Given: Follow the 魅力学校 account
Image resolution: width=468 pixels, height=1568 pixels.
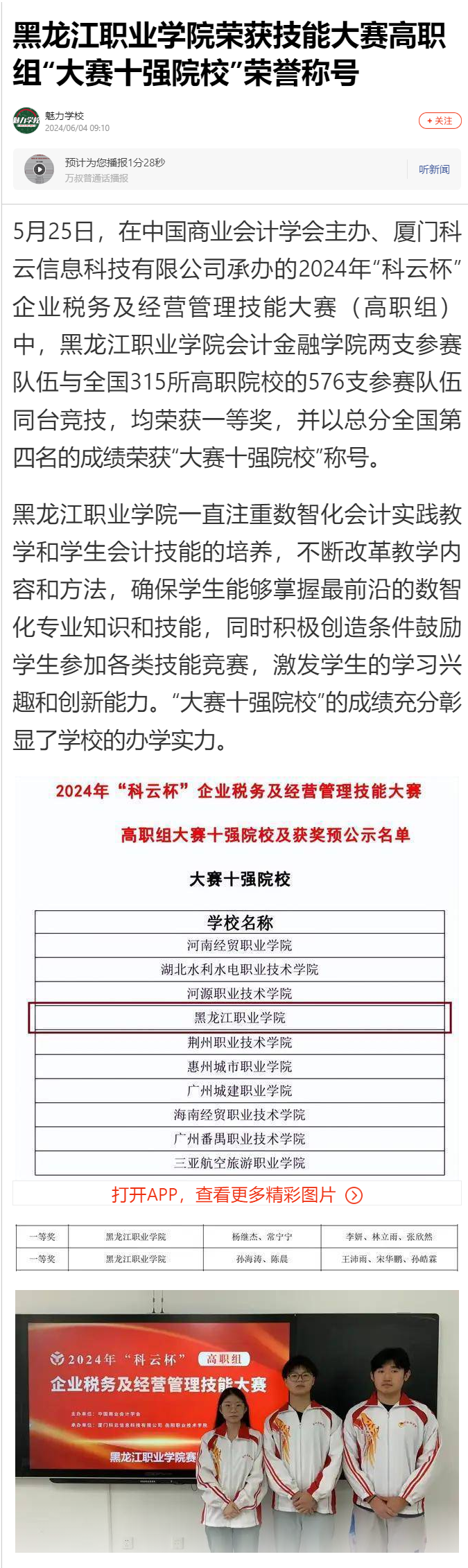Looking at the screenshot, I should (x=440, y=121).
